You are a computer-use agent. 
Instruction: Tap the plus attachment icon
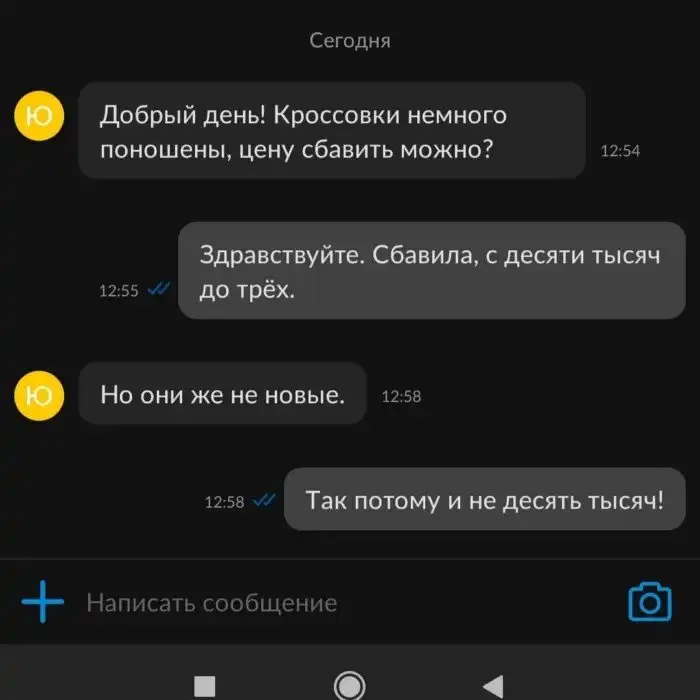pyautogui.click(x=42, y=603)
